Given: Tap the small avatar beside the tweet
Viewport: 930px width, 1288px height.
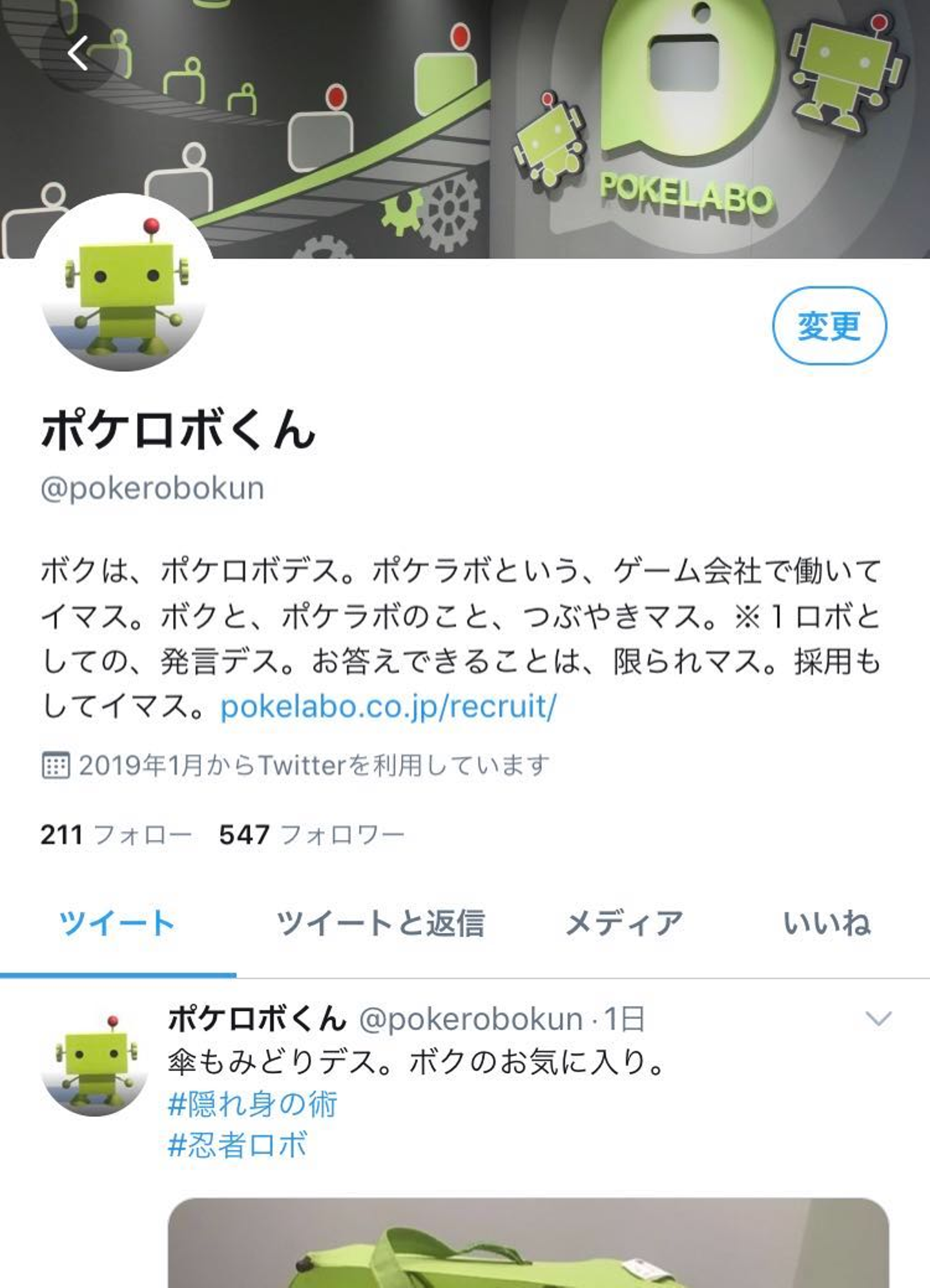Looking at the screenshot, I should (x=95, y=1063).
